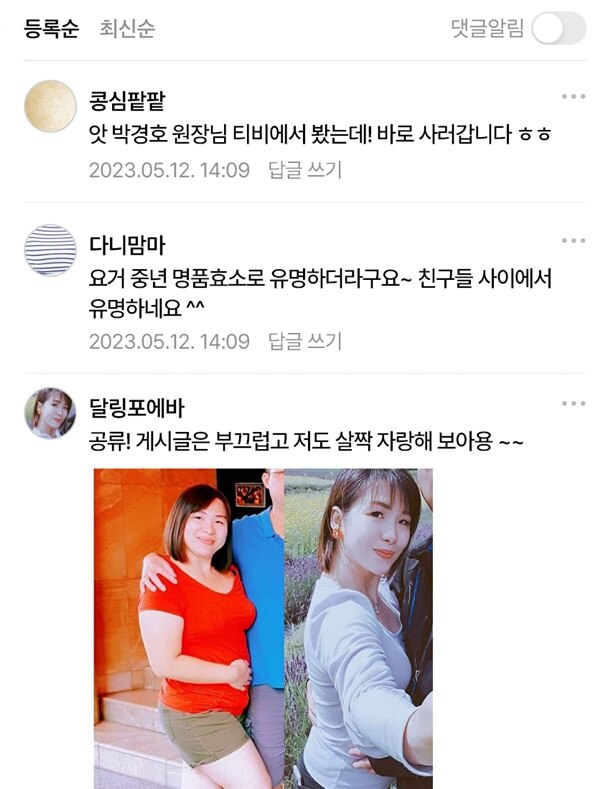
Task: Switch to 최신순 sorting
Action: pos(126,28)
